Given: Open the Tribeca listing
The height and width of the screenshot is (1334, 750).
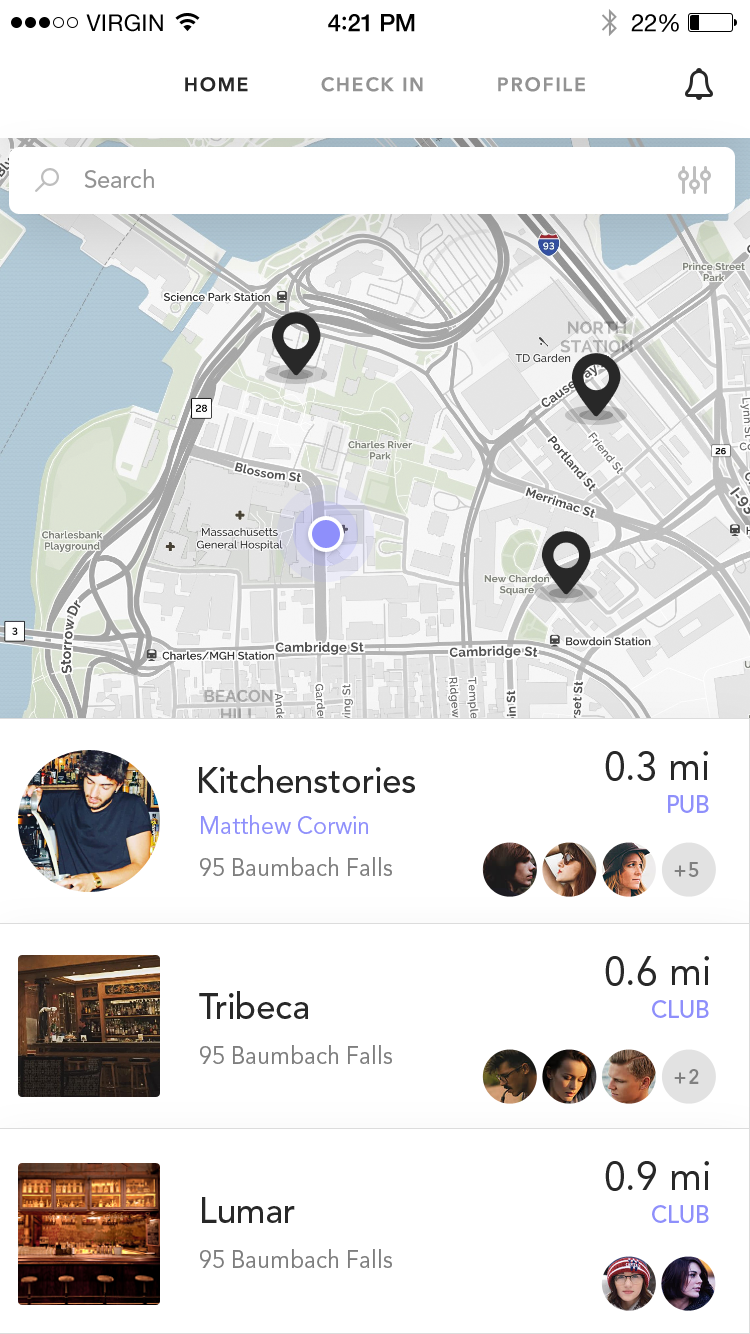Looking at the screenshot, I should [x=254, y=1006].
